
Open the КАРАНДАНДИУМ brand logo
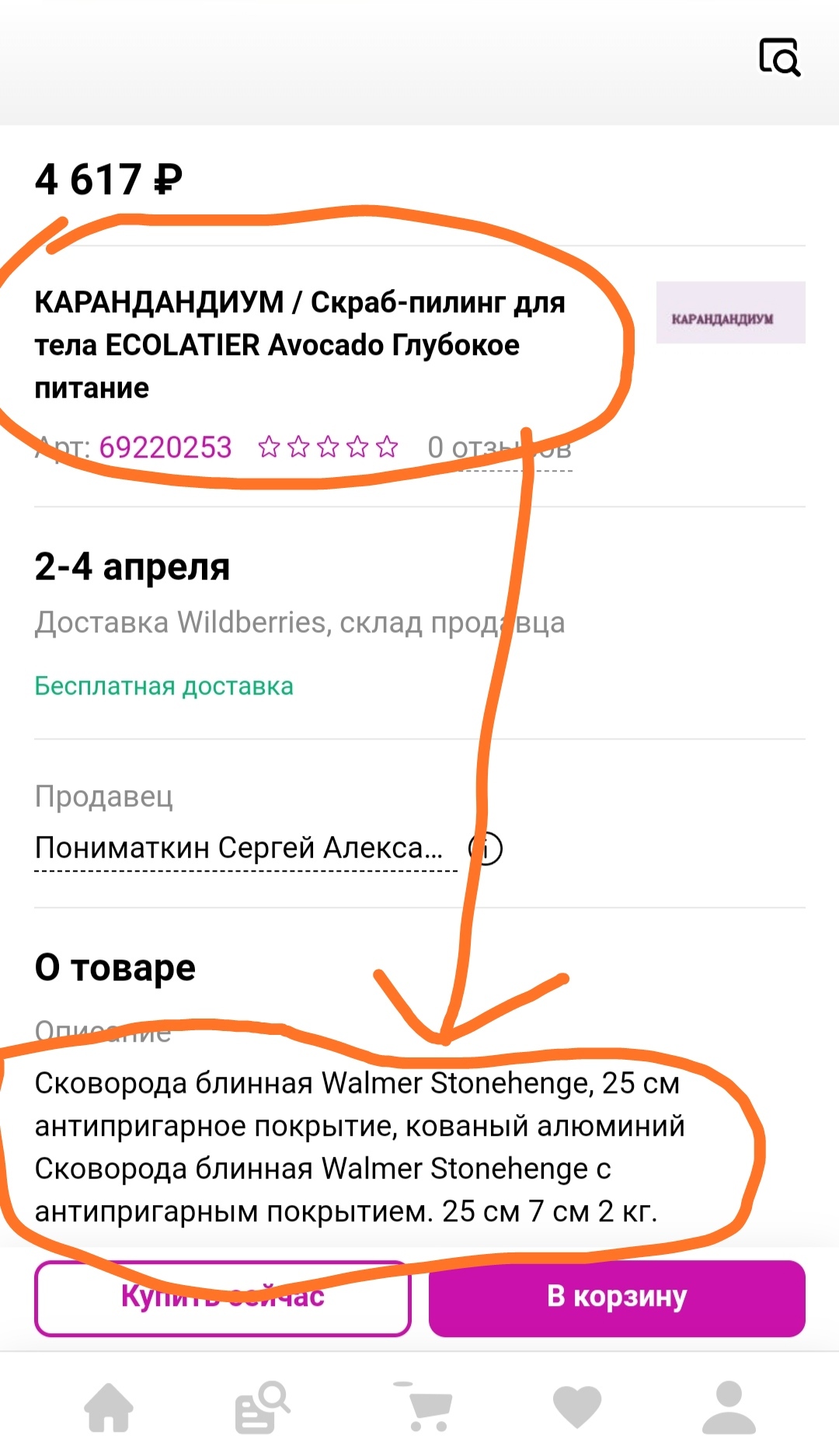[730, 312]
